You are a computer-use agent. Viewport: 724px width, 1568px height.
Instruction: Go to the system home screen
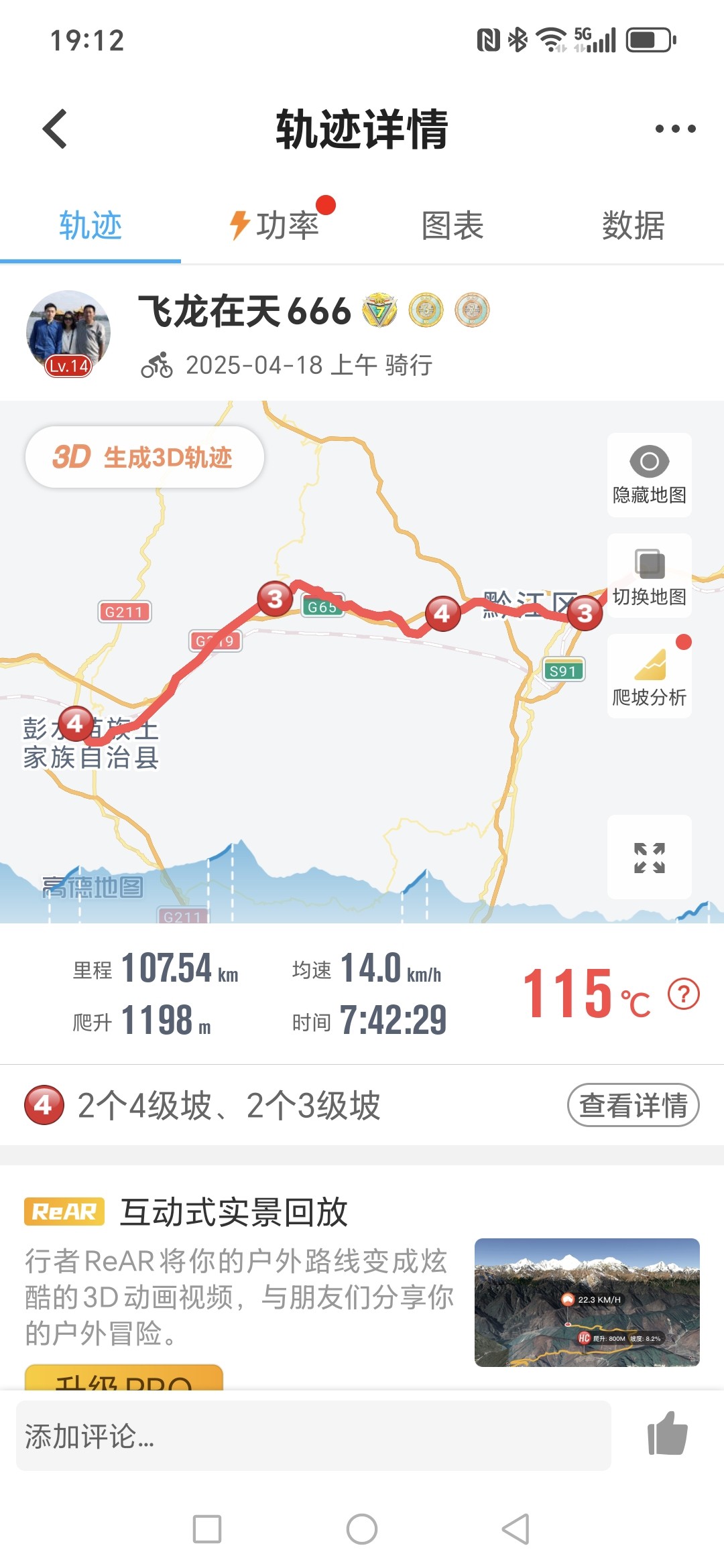tap(362, 1529)
